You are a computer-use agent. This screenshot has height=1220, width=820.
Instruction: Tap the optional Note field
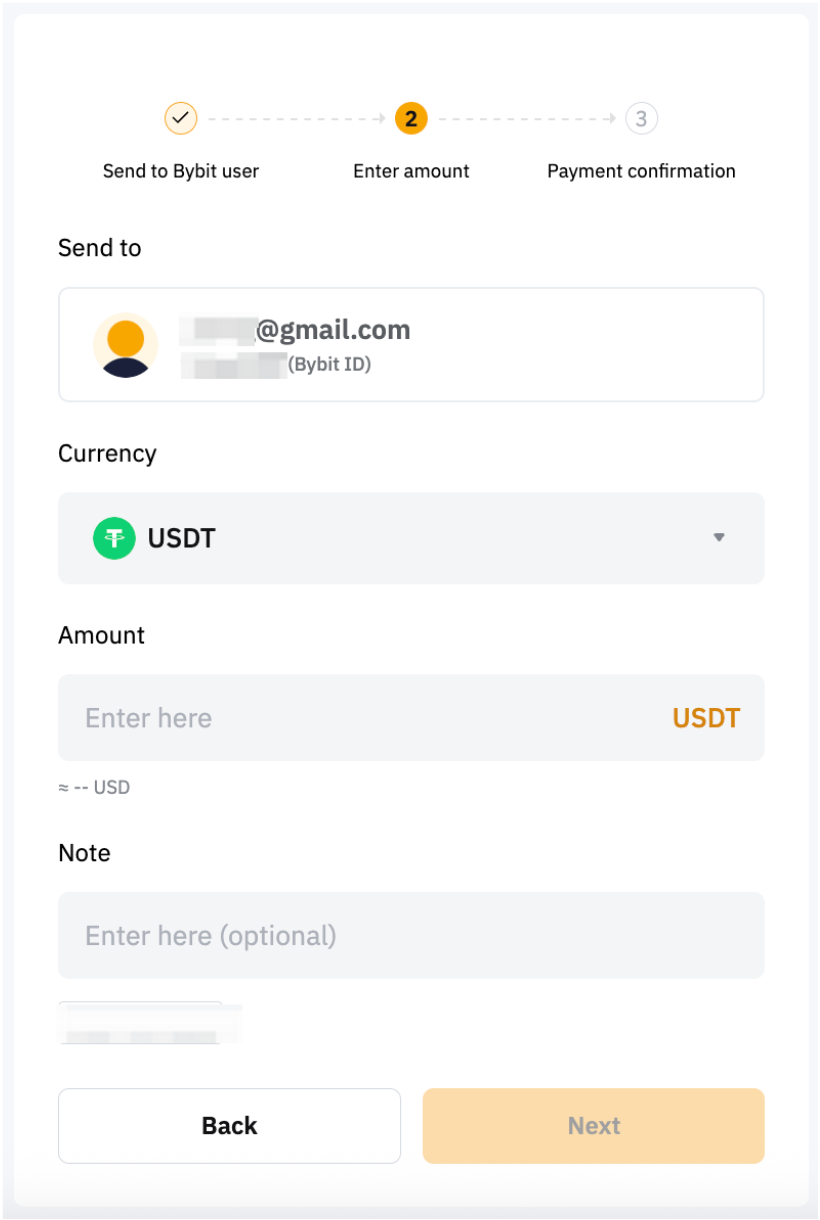pyautogui.click(x=410, y=936)
